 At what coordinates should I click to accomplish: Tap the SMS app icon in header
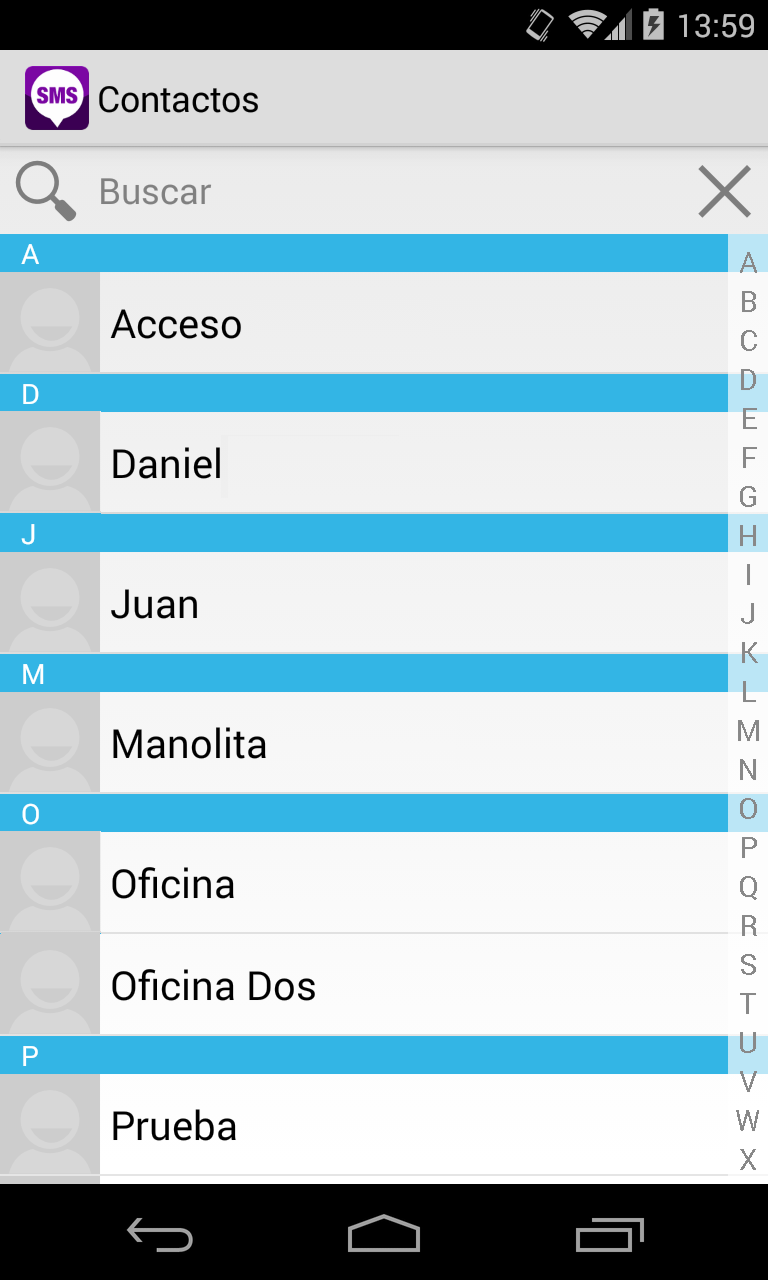coord(57,98)
